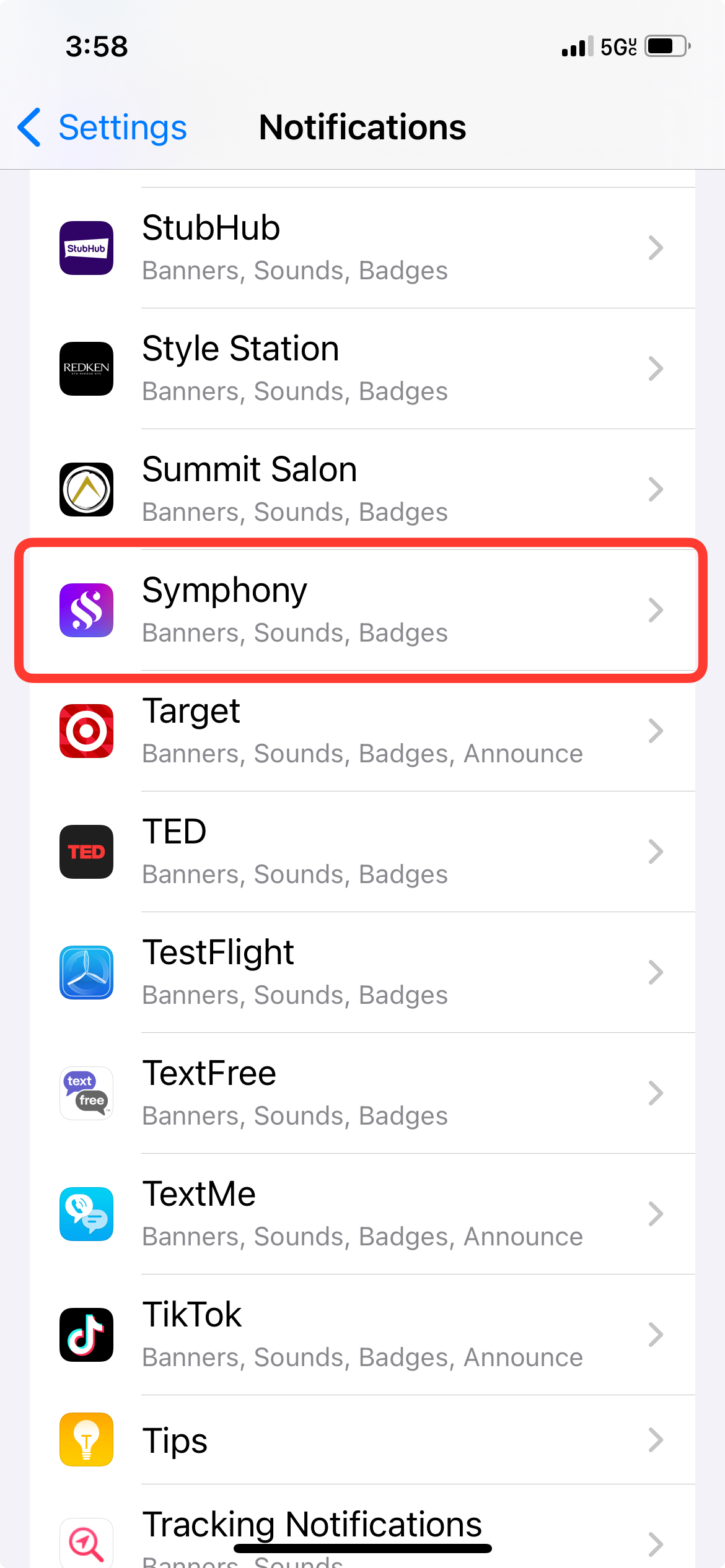725x1568 pixels.
Task: View TikTok notification options
Action: (362, 1335)
